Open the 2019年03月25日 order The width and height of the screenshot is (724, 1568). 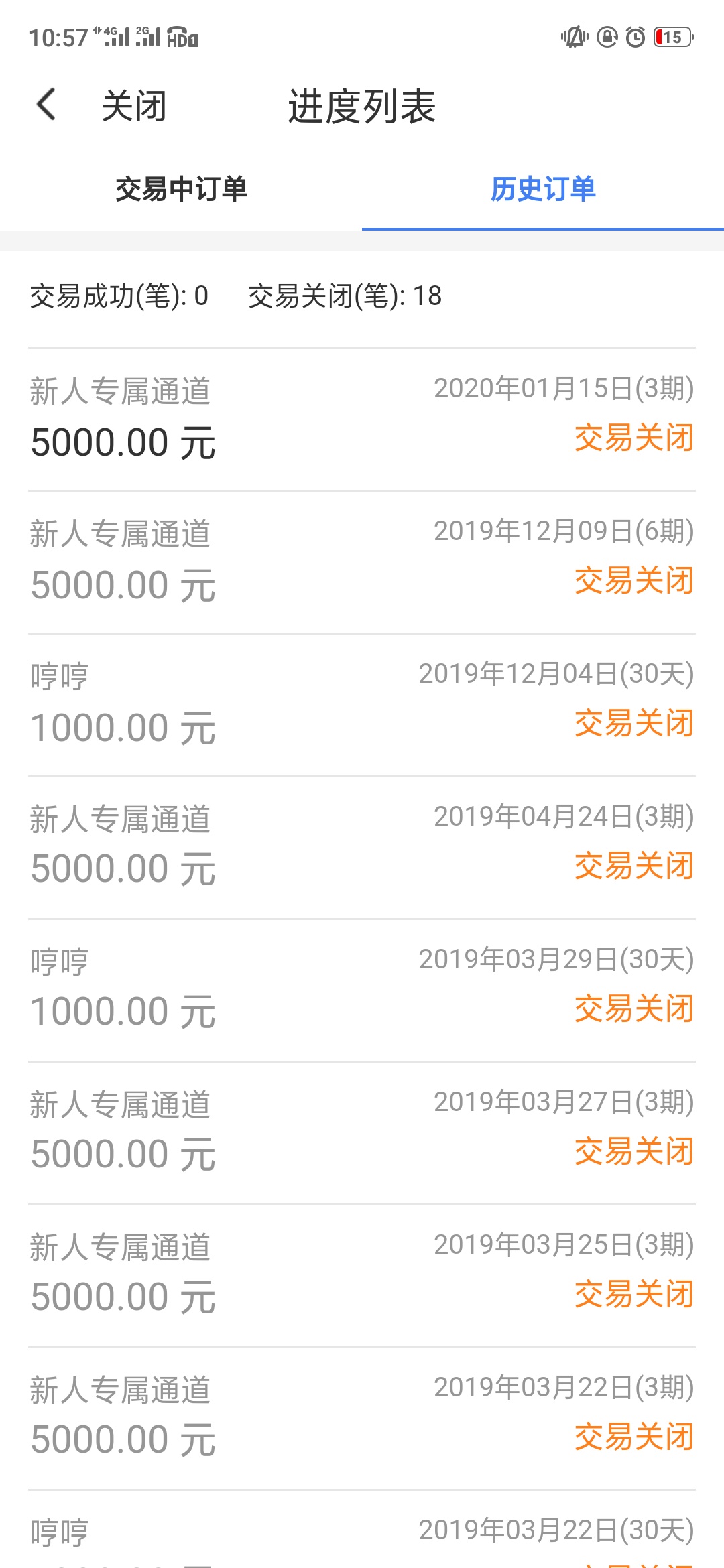pos(362,1276)
